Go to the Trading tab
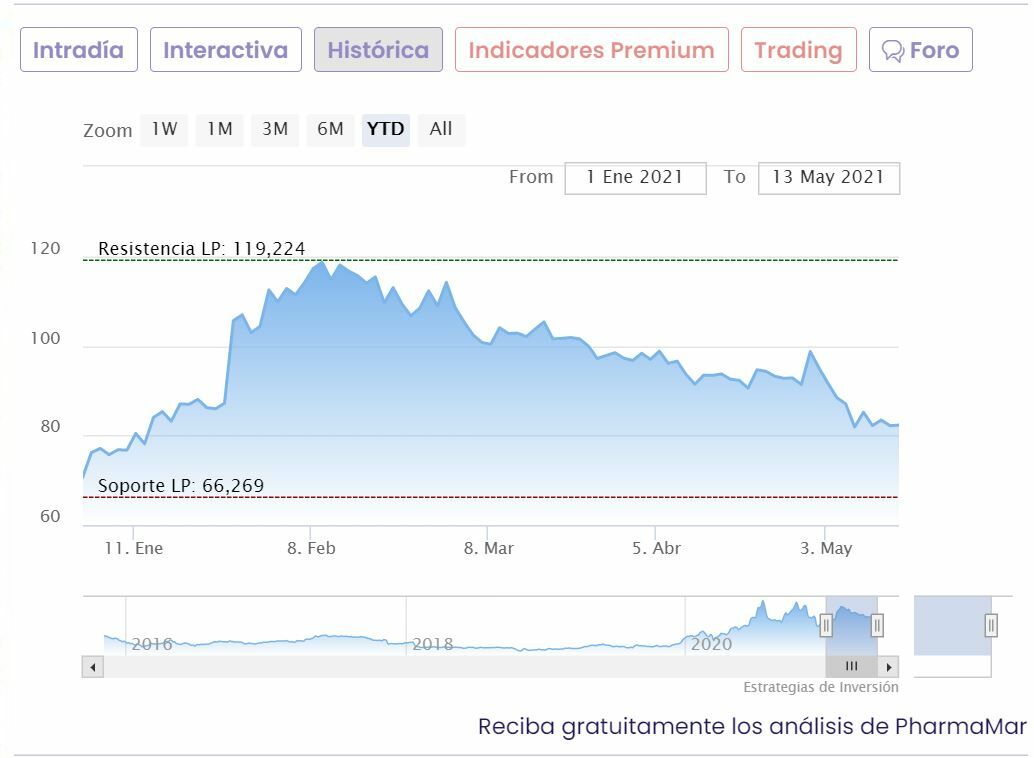The image size is (1034, 758). (x=798, y=50)
